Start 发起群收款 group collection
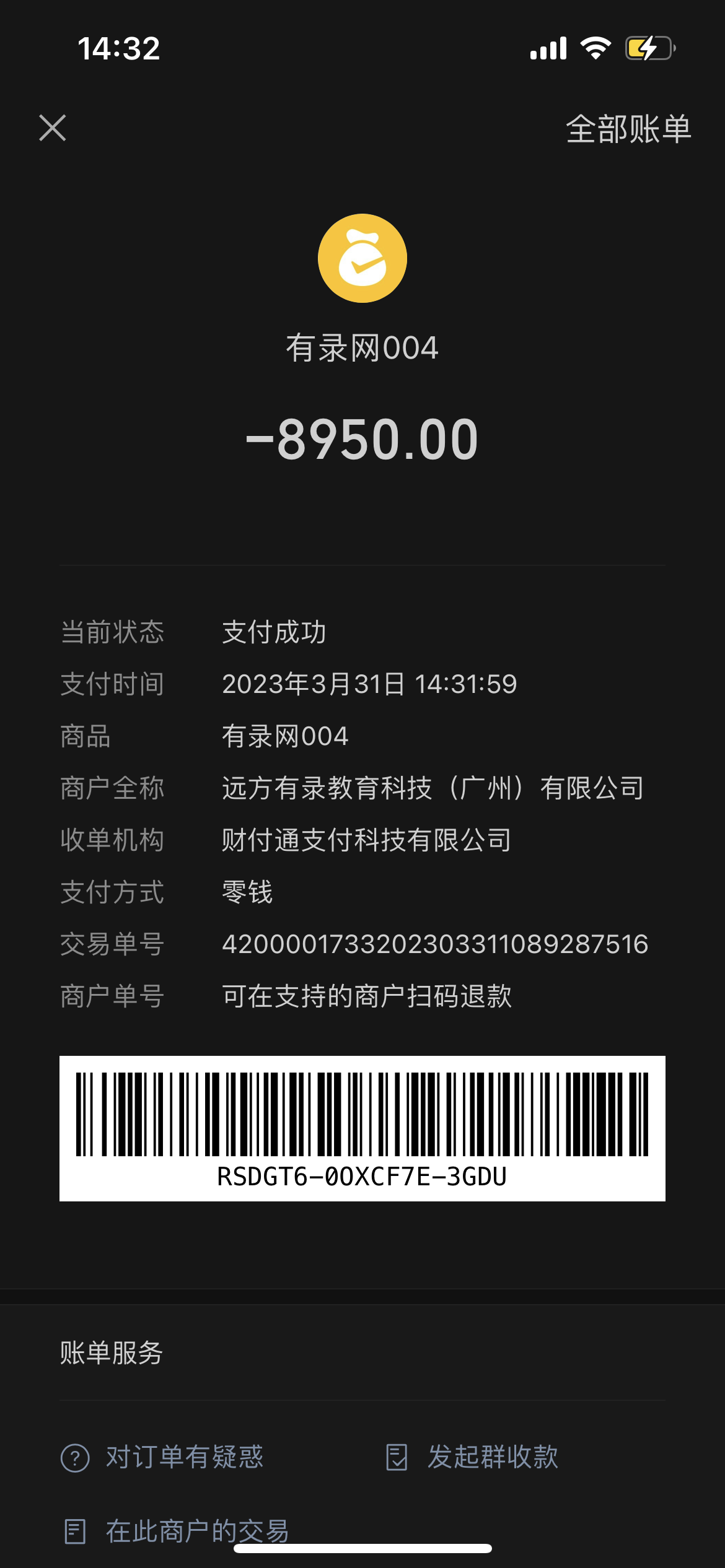Image resolution: width=725 pixels, height=1568 pixels. tap(472, 1457)
